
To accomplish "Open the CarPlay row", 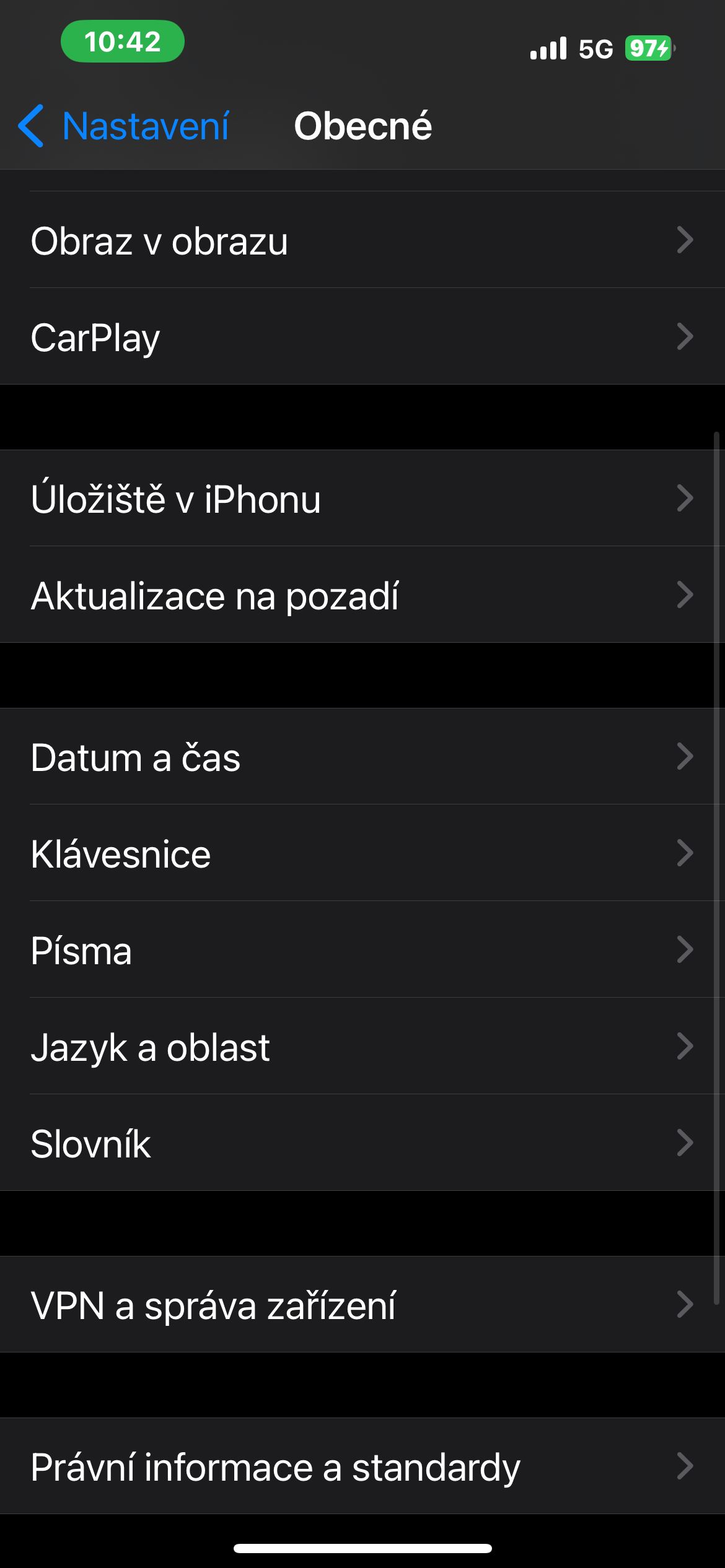I will point(362,337).
